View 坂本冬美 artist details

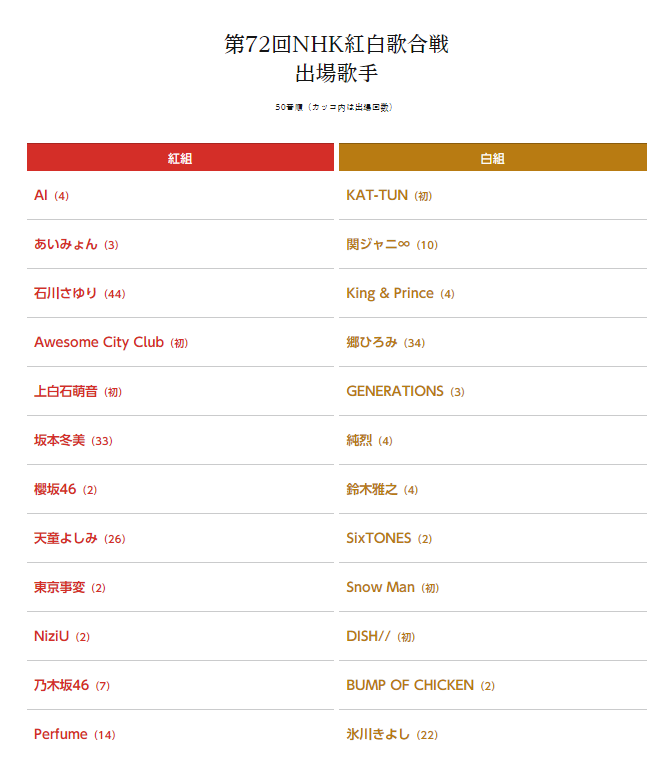pos(60,440)
